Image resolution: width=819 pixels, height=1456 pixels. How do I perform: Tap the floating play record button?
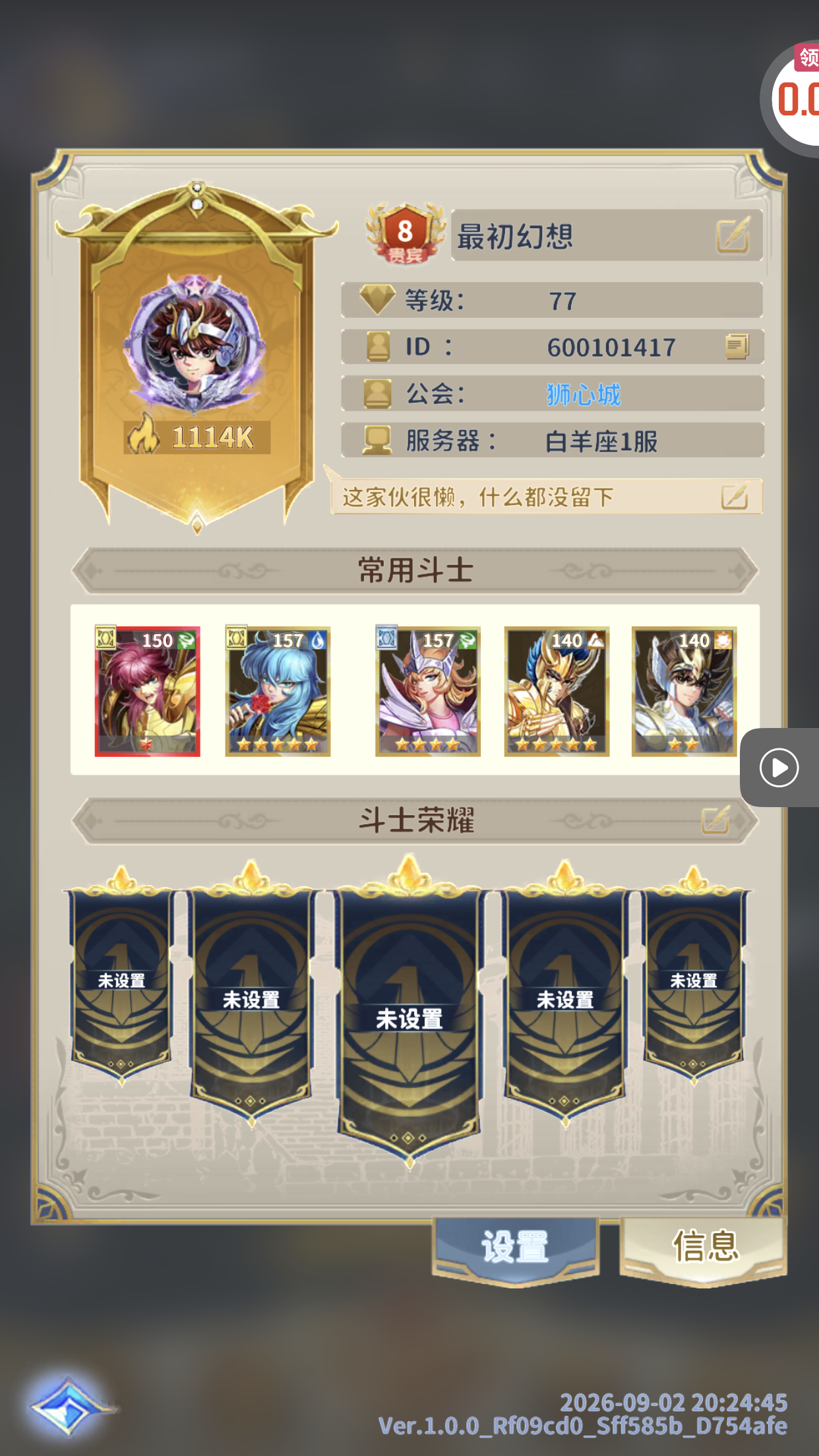[x=779, y=768]
